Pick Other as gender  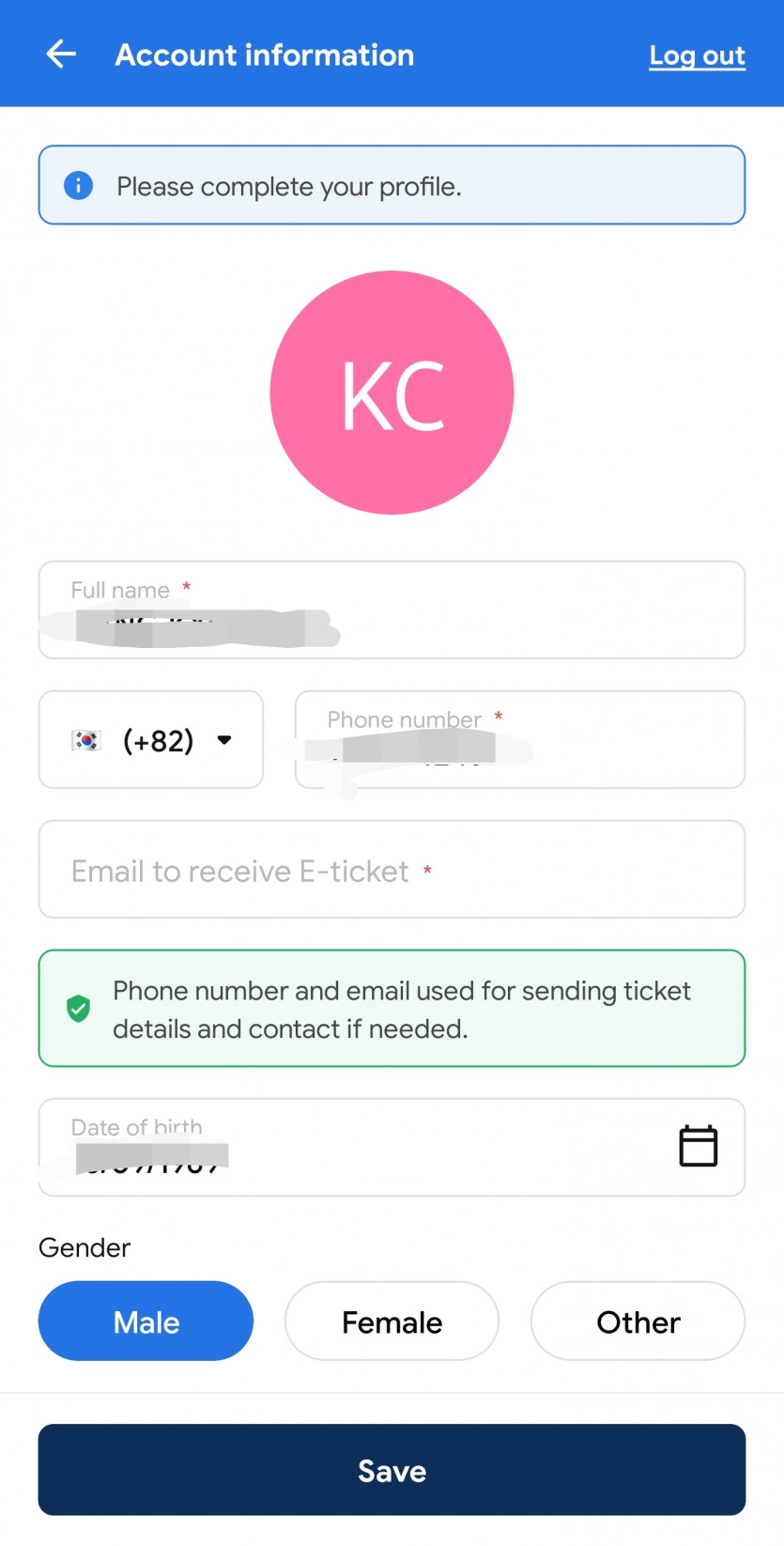click(638, 1322)
